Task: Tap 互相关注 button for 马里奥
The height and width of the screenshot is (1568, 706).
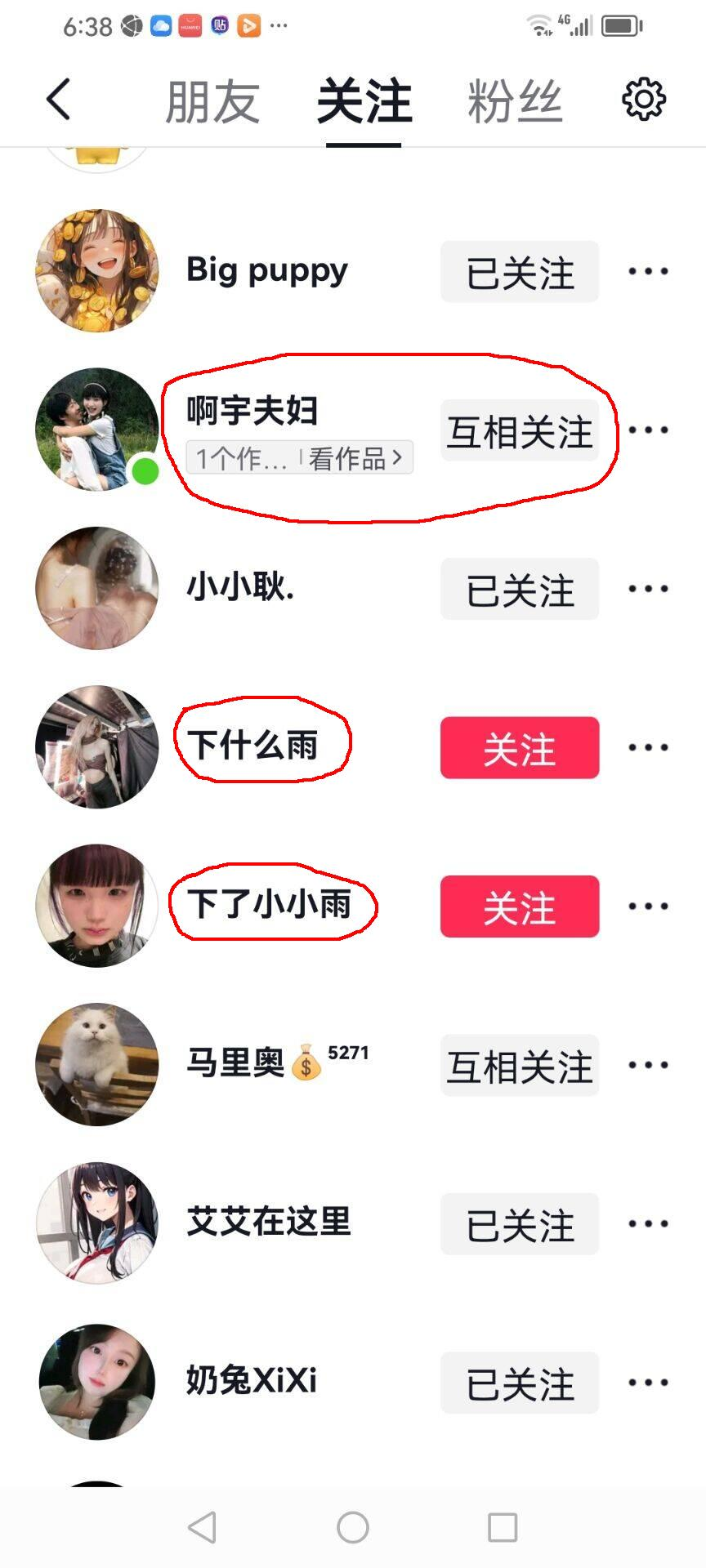Action: (520, 1065)
